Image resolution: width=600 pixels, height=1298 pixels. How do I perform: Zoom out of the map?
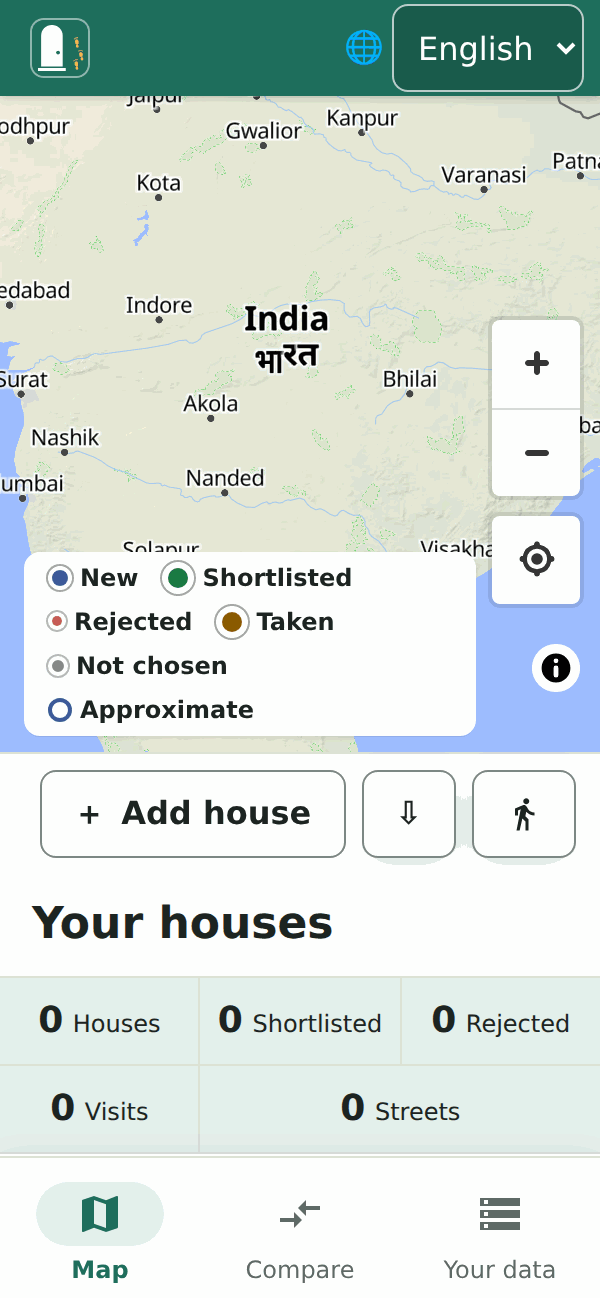[x=537, y=453]
